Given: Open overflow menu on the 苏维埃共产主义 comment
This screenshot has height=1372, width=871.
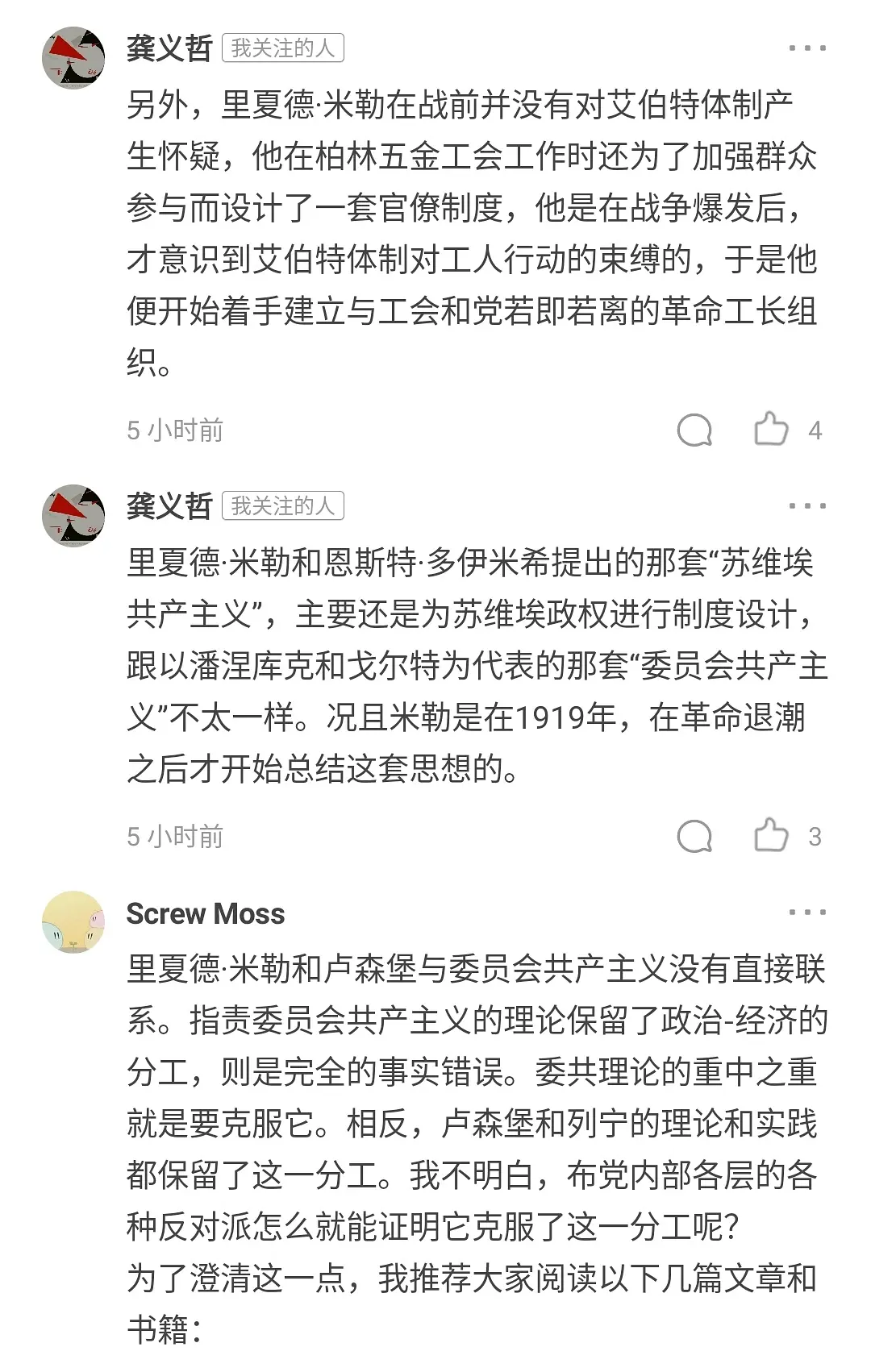Looking at the screenshot, I should tap(806, 506).
